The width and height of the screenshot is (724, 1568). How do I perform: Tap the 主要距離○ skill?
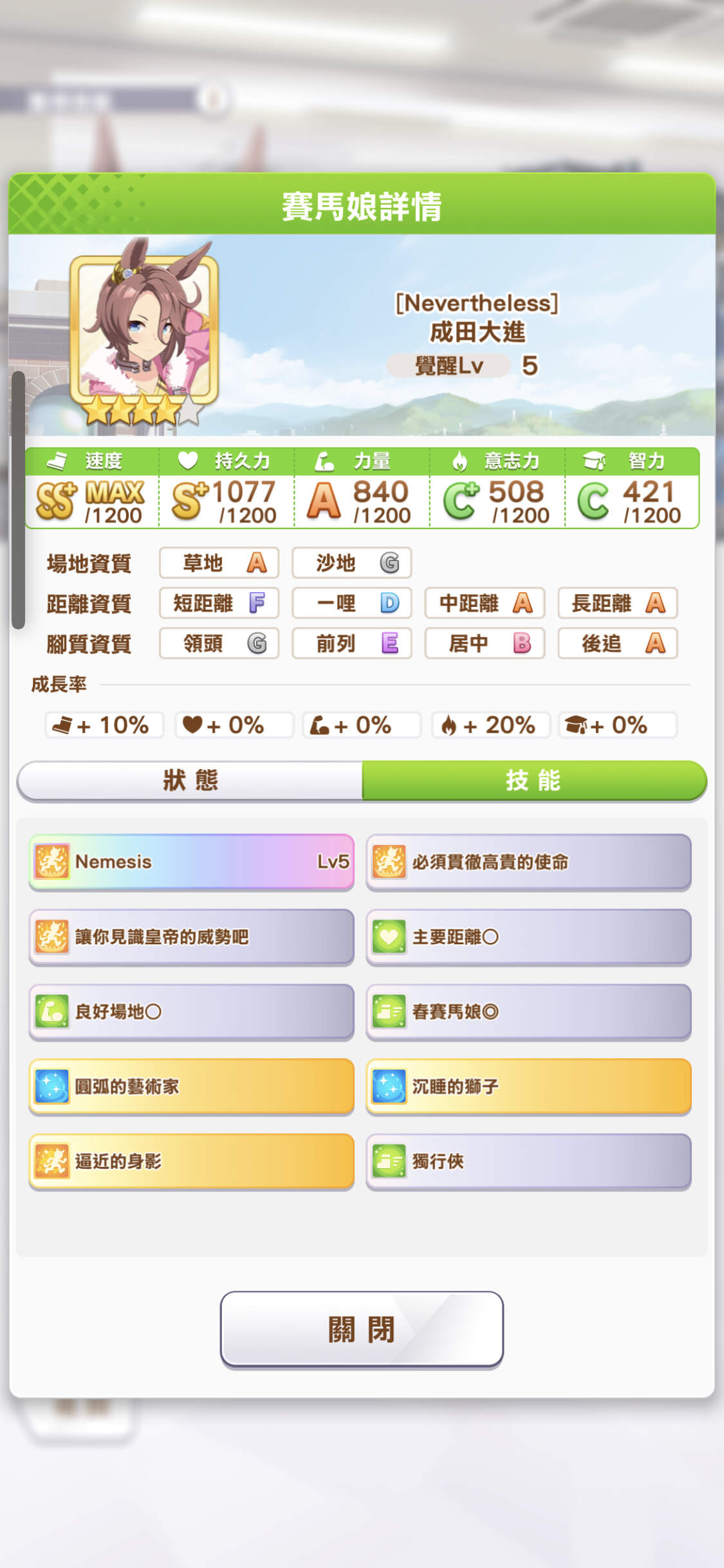click(529, 937)
